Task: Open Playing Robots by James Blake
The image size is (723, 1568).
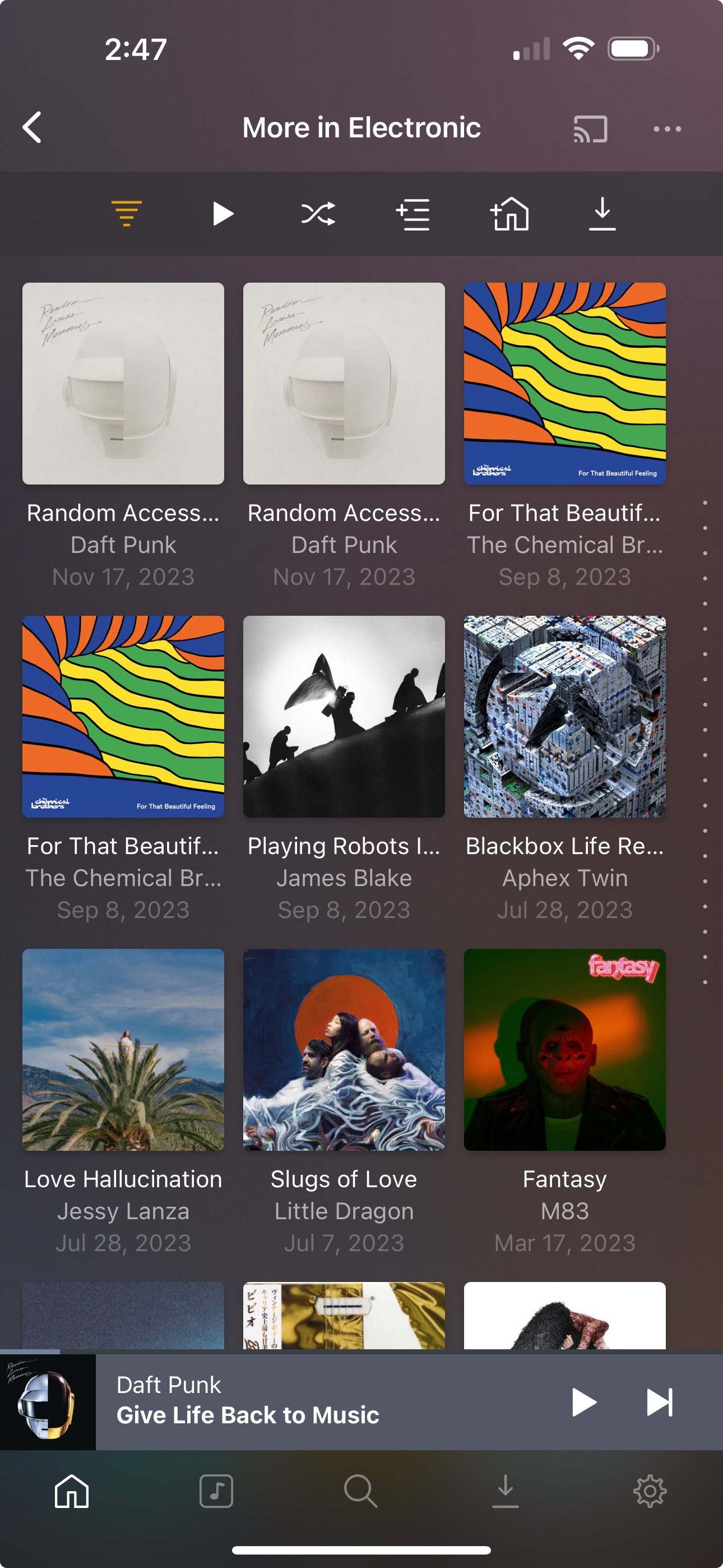Action: (344, 768)
